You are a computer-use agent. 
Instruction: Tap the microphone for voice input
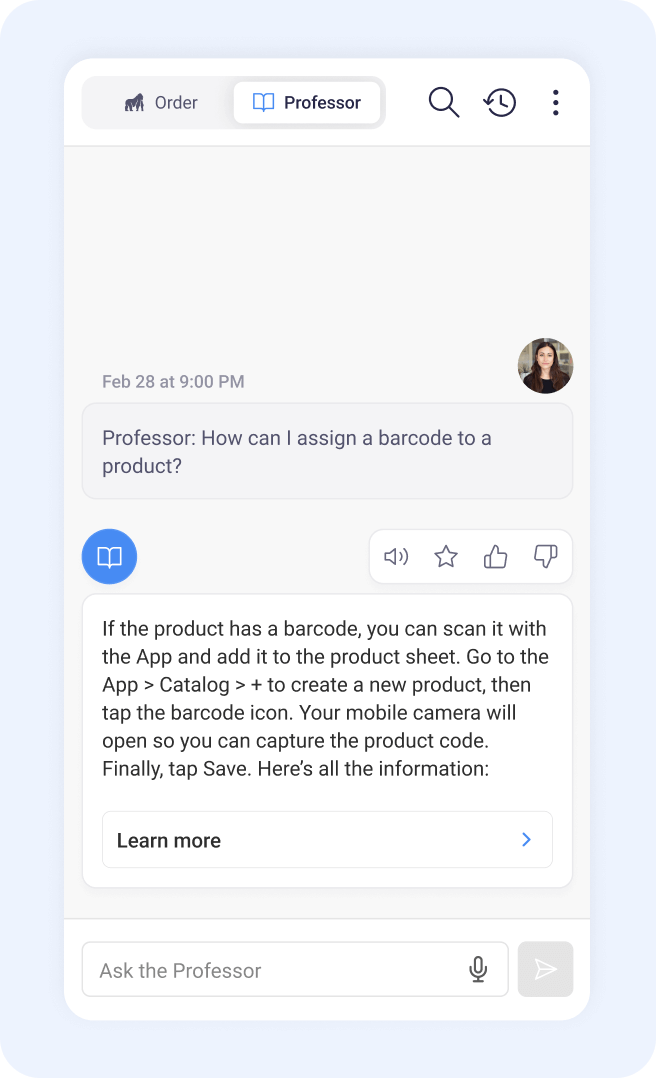(478, 969)
